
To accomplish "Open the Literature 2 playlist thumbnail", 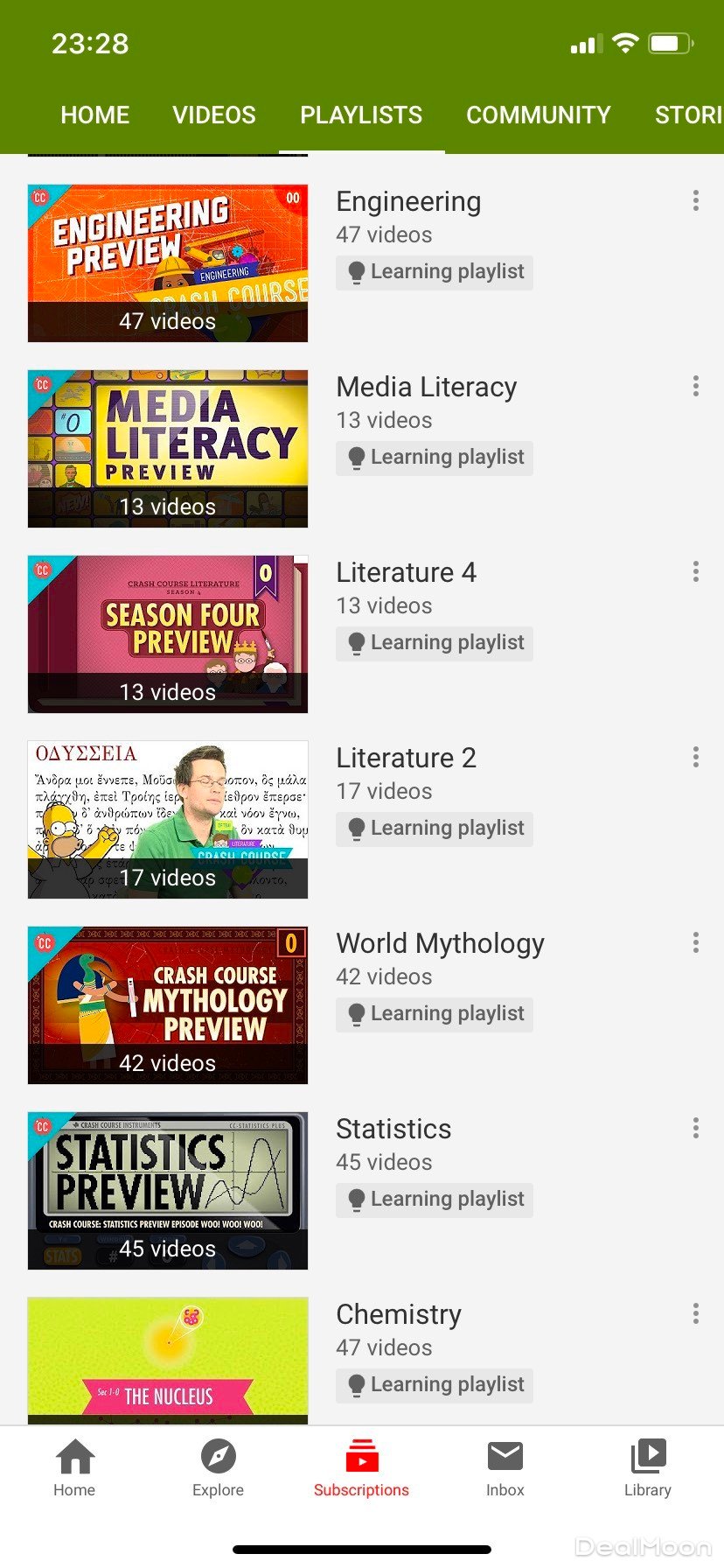I will point(168,819).
